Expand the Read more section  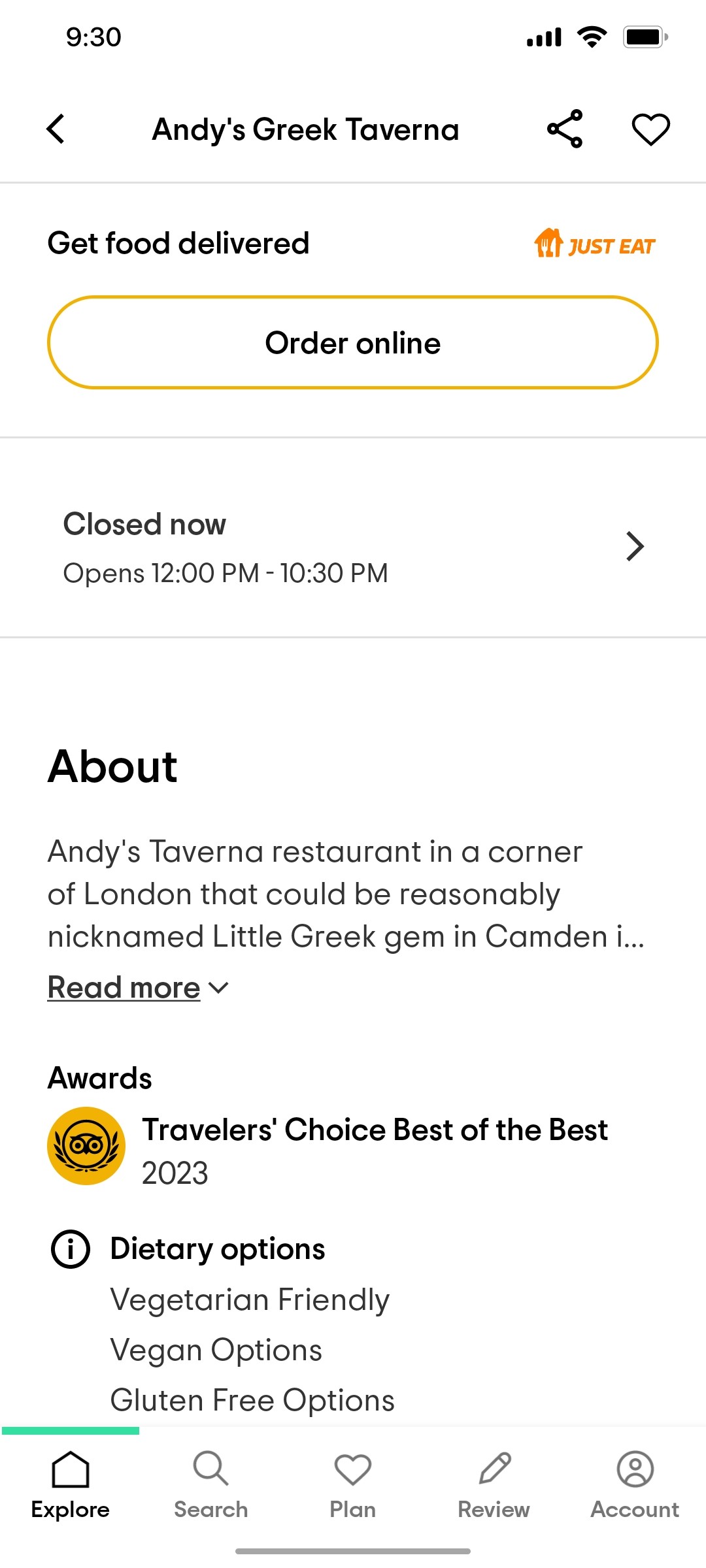coord(124,987)
